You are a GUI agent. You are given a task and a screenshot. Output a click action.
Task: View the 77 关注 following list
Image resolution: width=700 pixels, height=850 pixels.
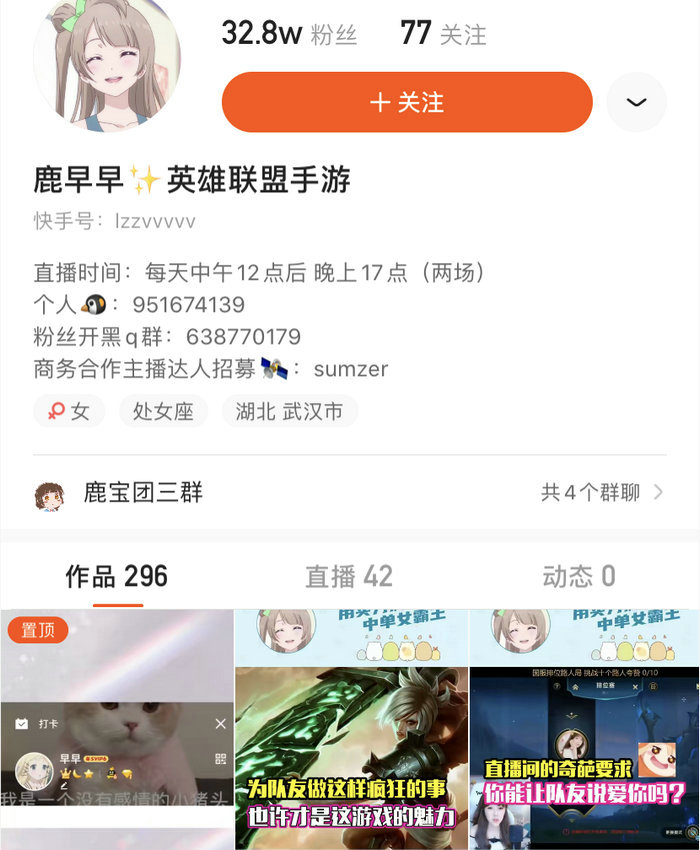[443, 33]
